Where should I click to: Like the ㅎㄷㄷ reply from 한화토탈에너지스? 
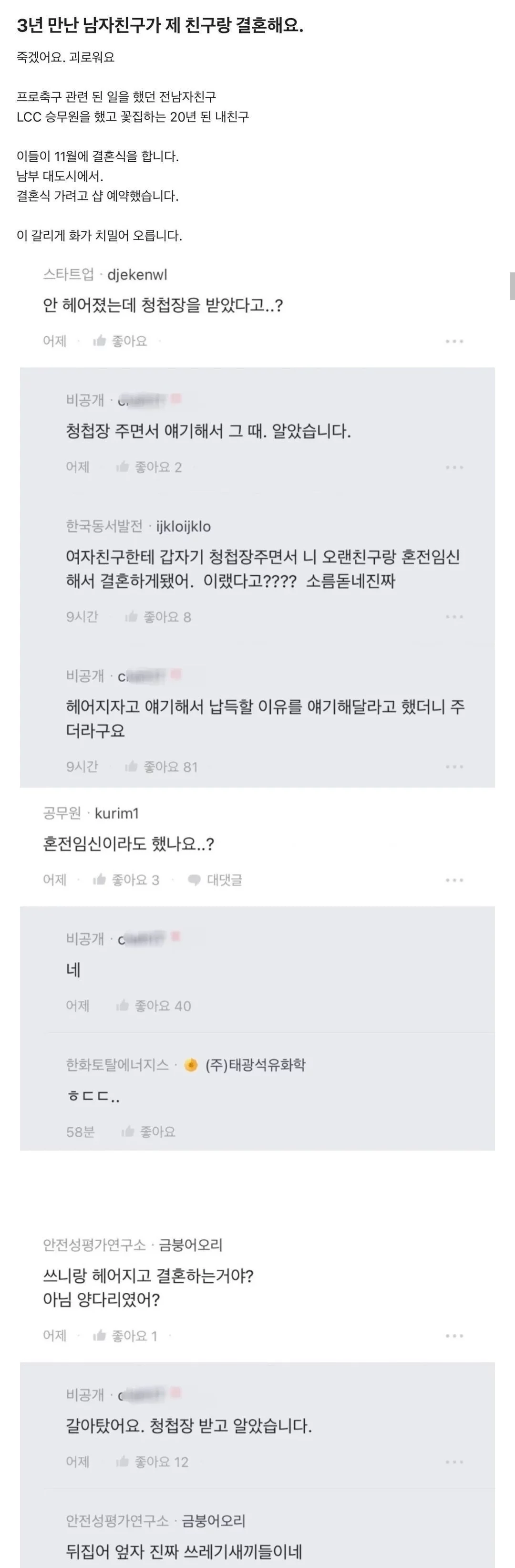148,1132
